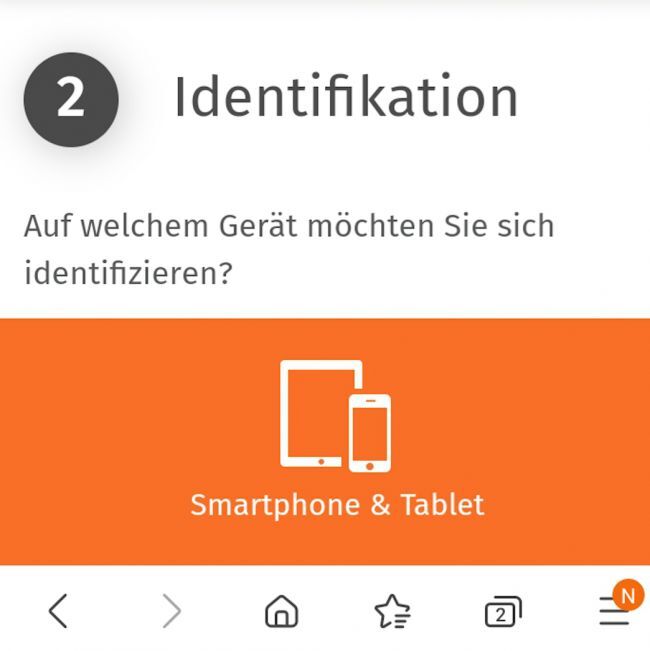Image resolution: width=650 pixels, height=651 pixels.
Task: Go back to the previous page
Action: click(58, 611)
